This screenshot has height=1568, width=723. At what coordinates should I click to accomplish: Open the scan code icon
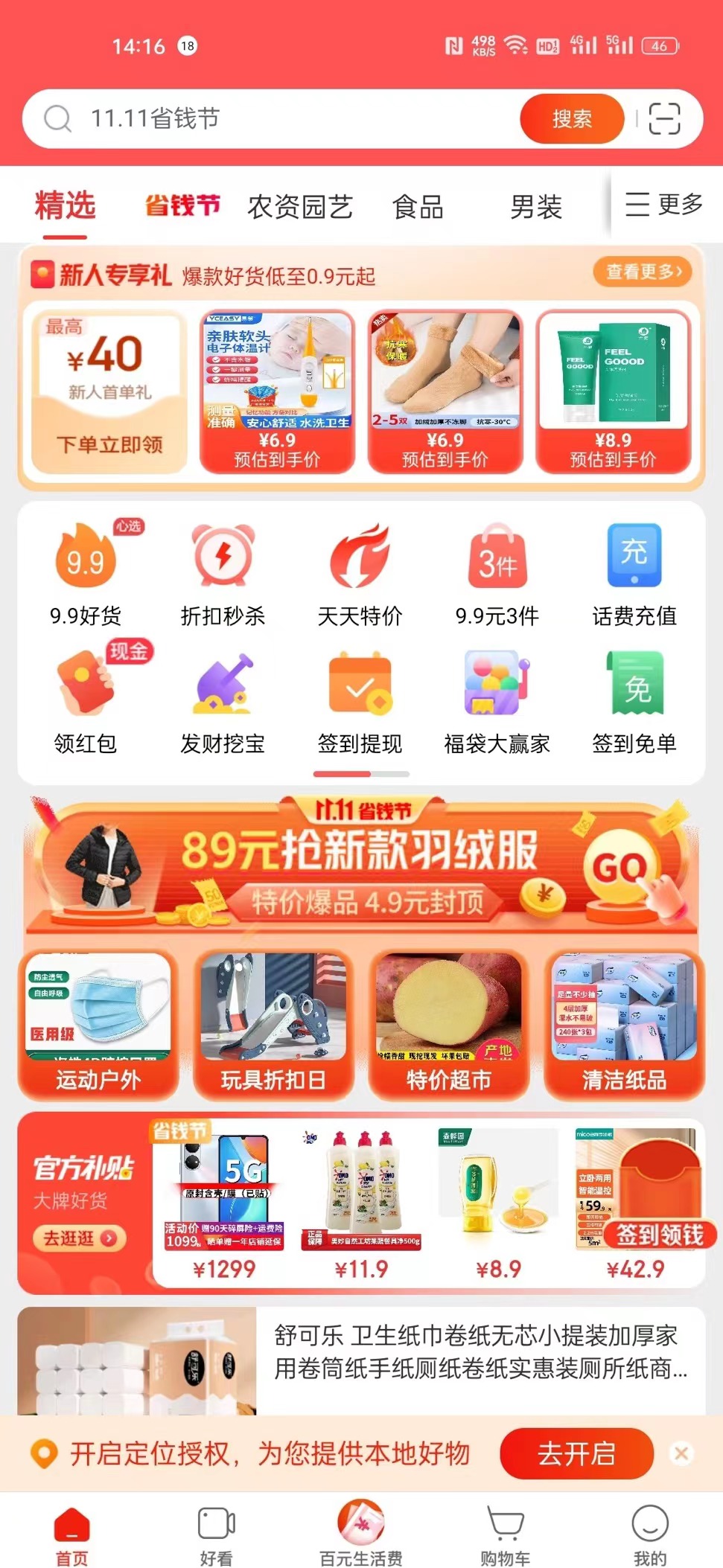(x=664, y=118)
